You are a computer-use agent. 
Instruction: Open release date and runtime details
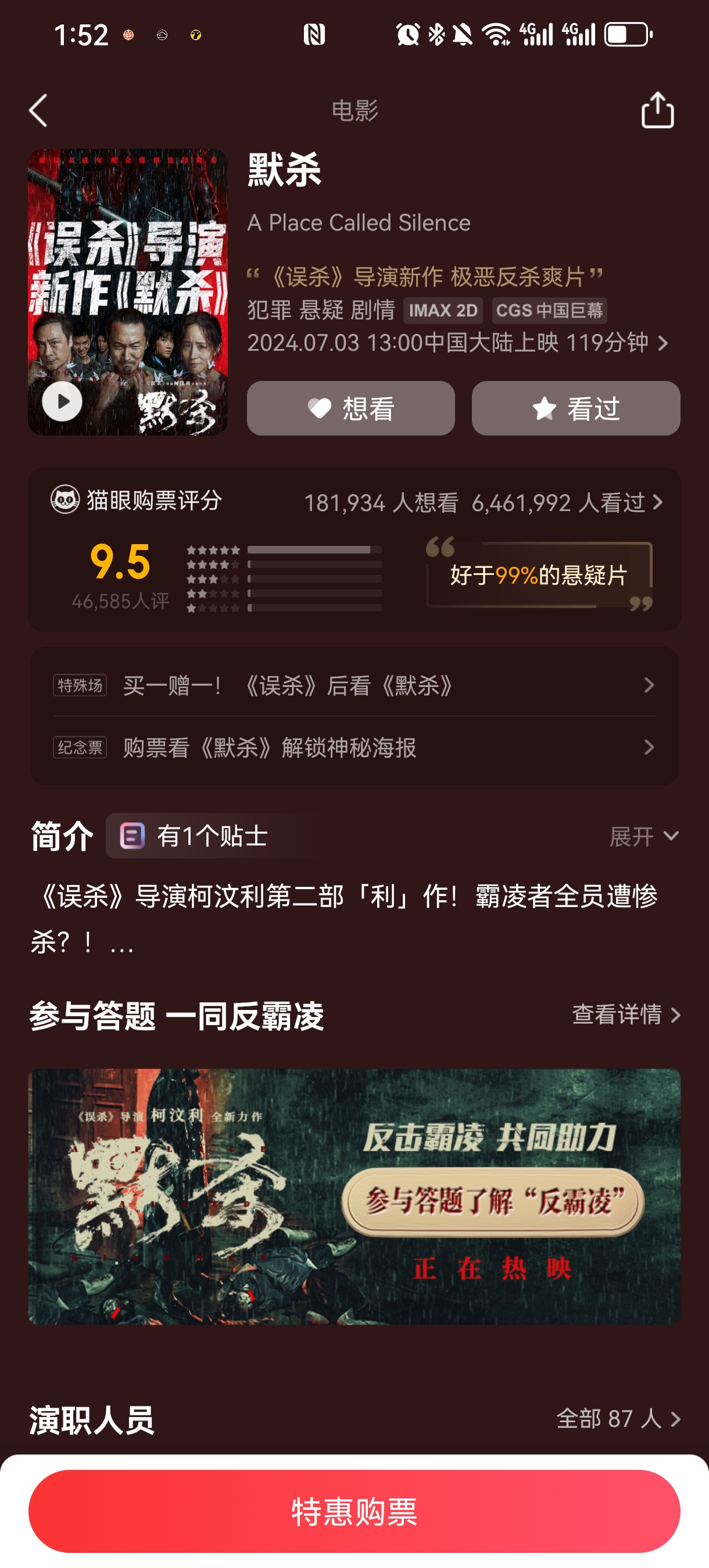(458, 343)
